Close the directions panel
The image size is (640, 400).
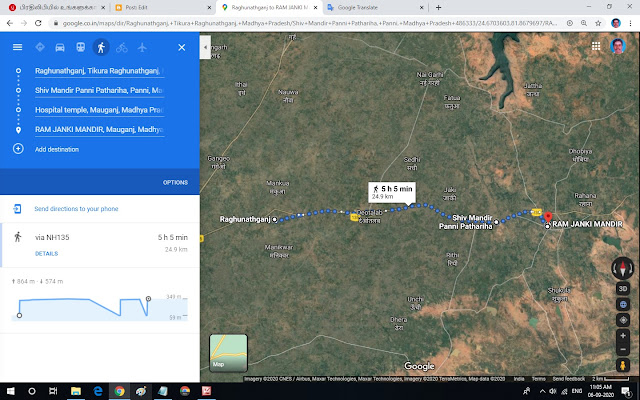[181, 47]
